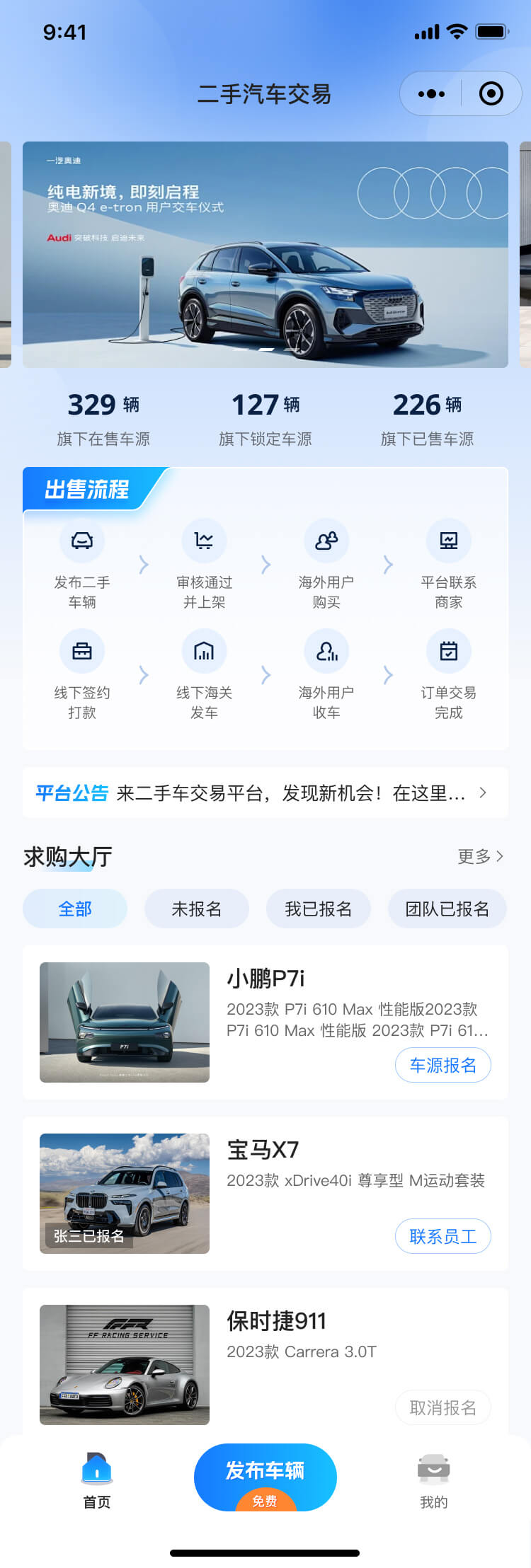Click 车源报名 for the 小鹏P7i listing
This screenshot has height=1568, width=531.
point(442,1065)
